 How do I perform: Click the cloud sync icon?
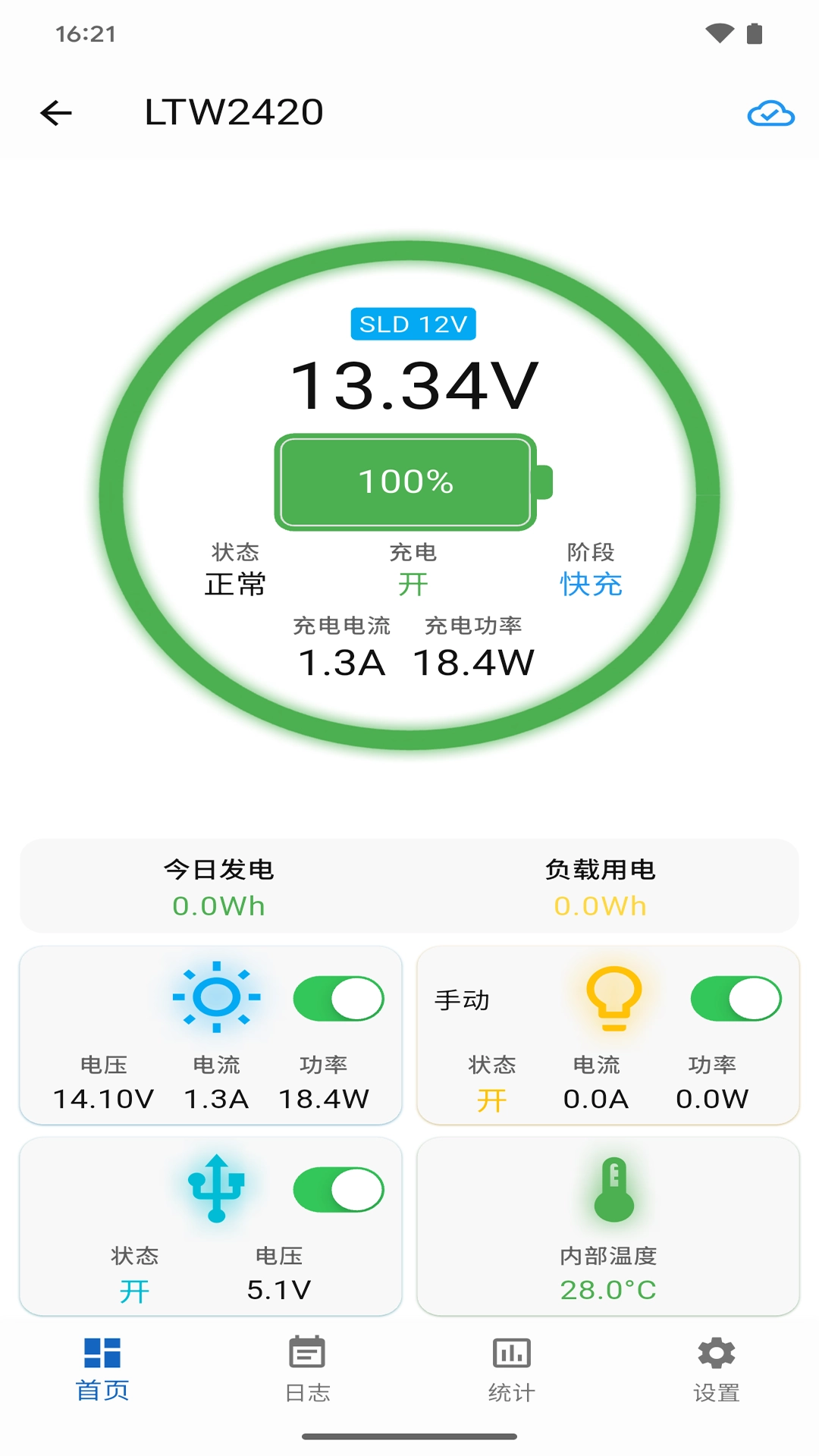[770, 112]
